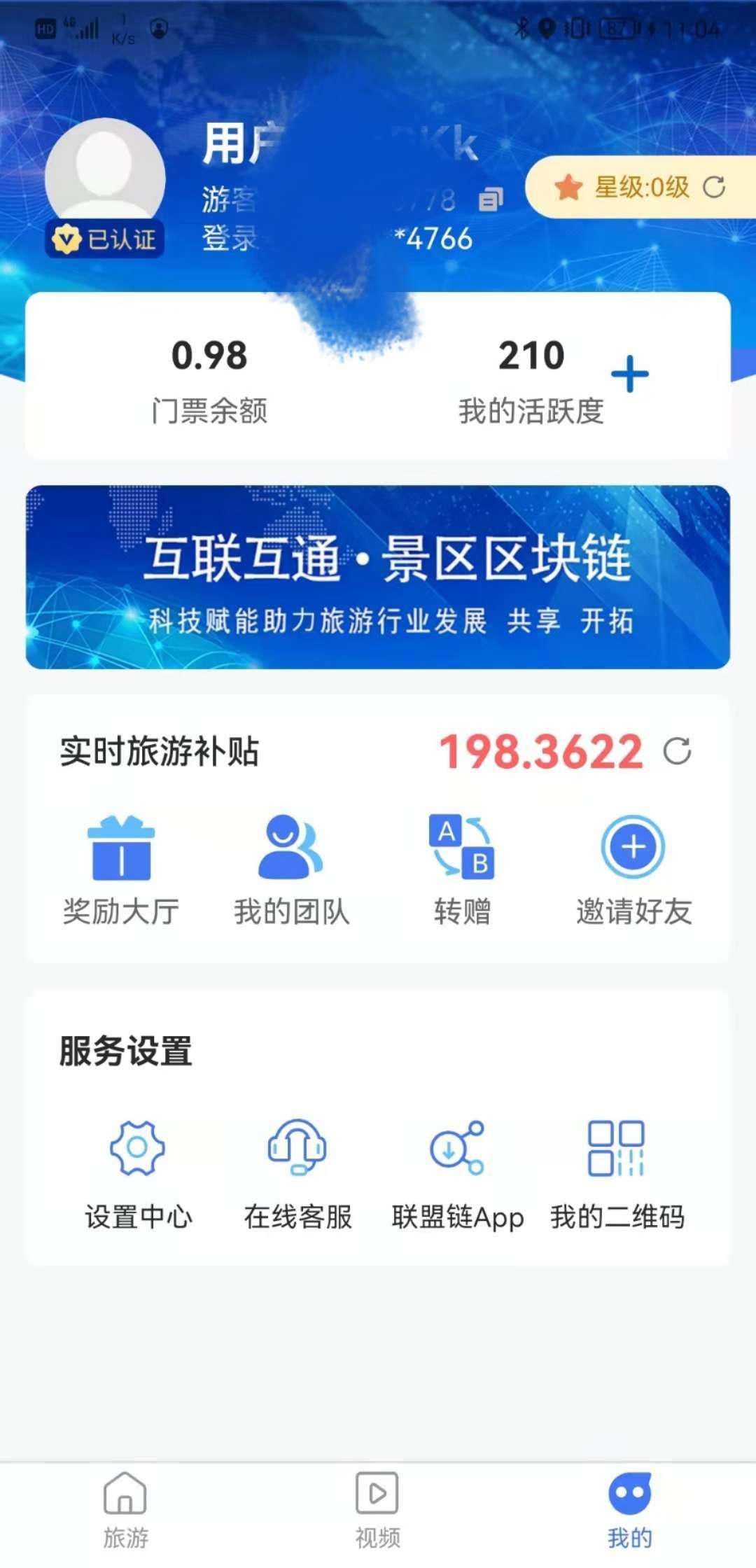Open the 互联互通 景区区块链 banner

[378, 577]
